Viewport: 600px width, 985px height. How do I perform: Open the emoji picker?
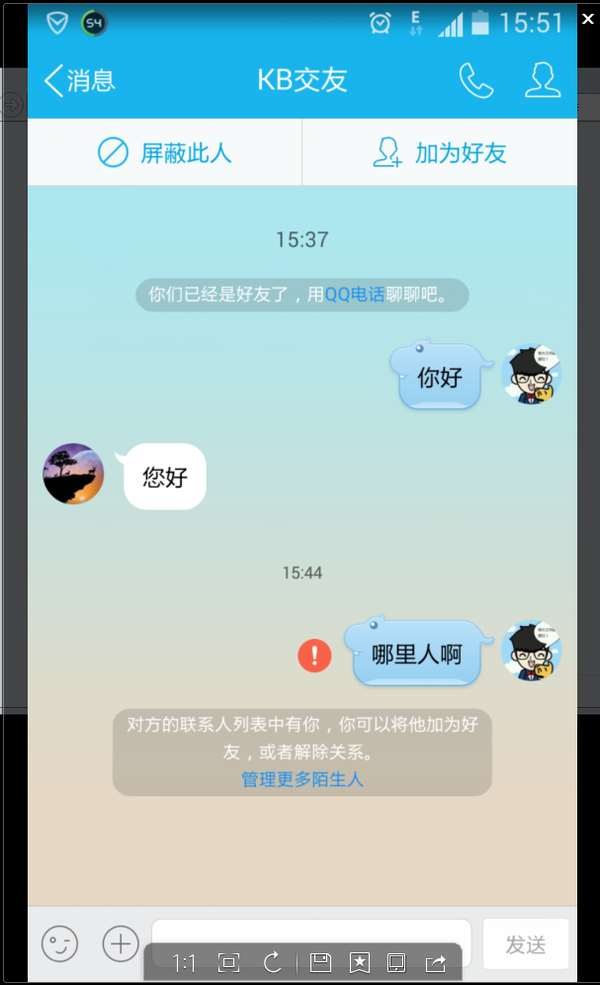click(60, 944)
